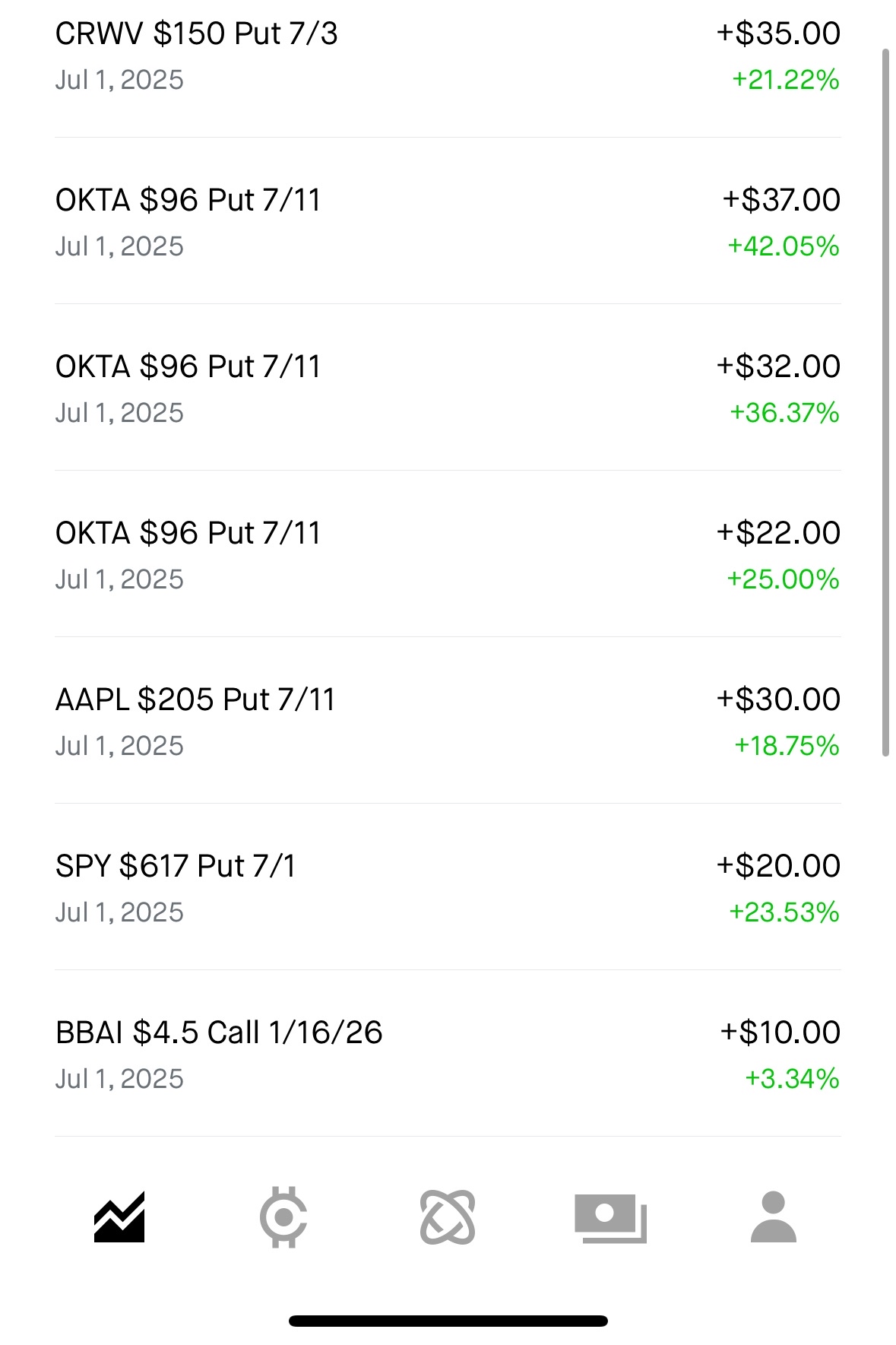Select the +21.22% gain label under CRWV

click(785, 80)
